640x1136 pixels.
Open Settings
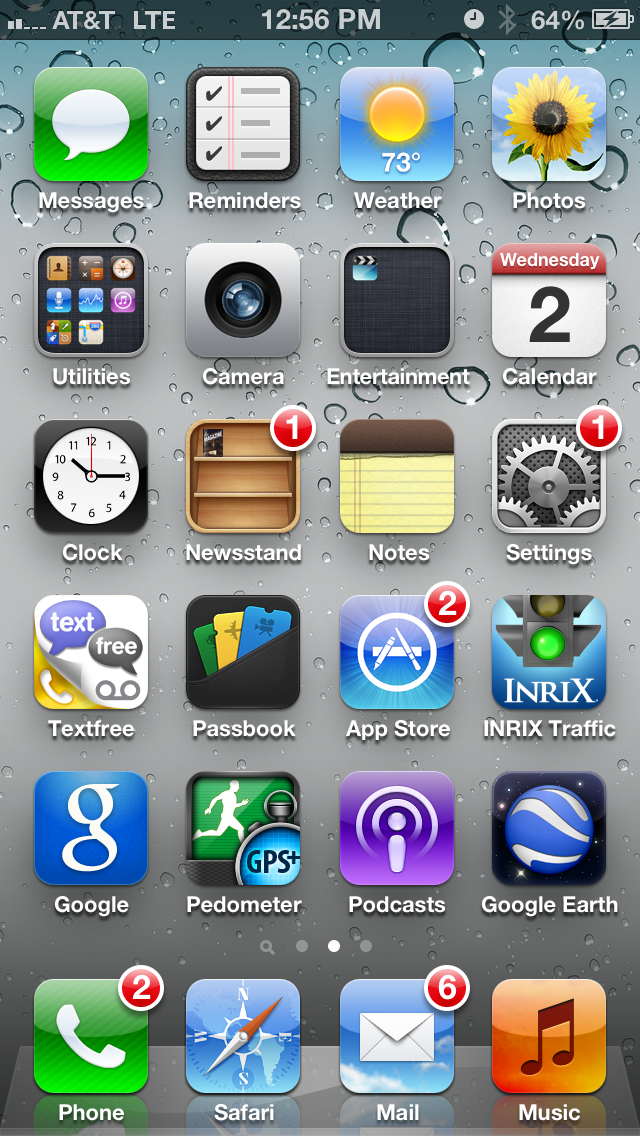pyautogui.click(x=549, y=476)
